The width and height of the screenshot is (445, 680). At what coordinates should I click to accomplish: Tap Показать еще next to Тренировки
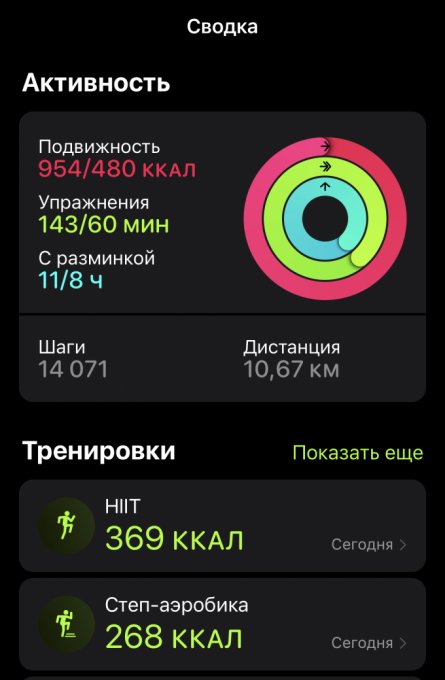[x=358, y=453]
